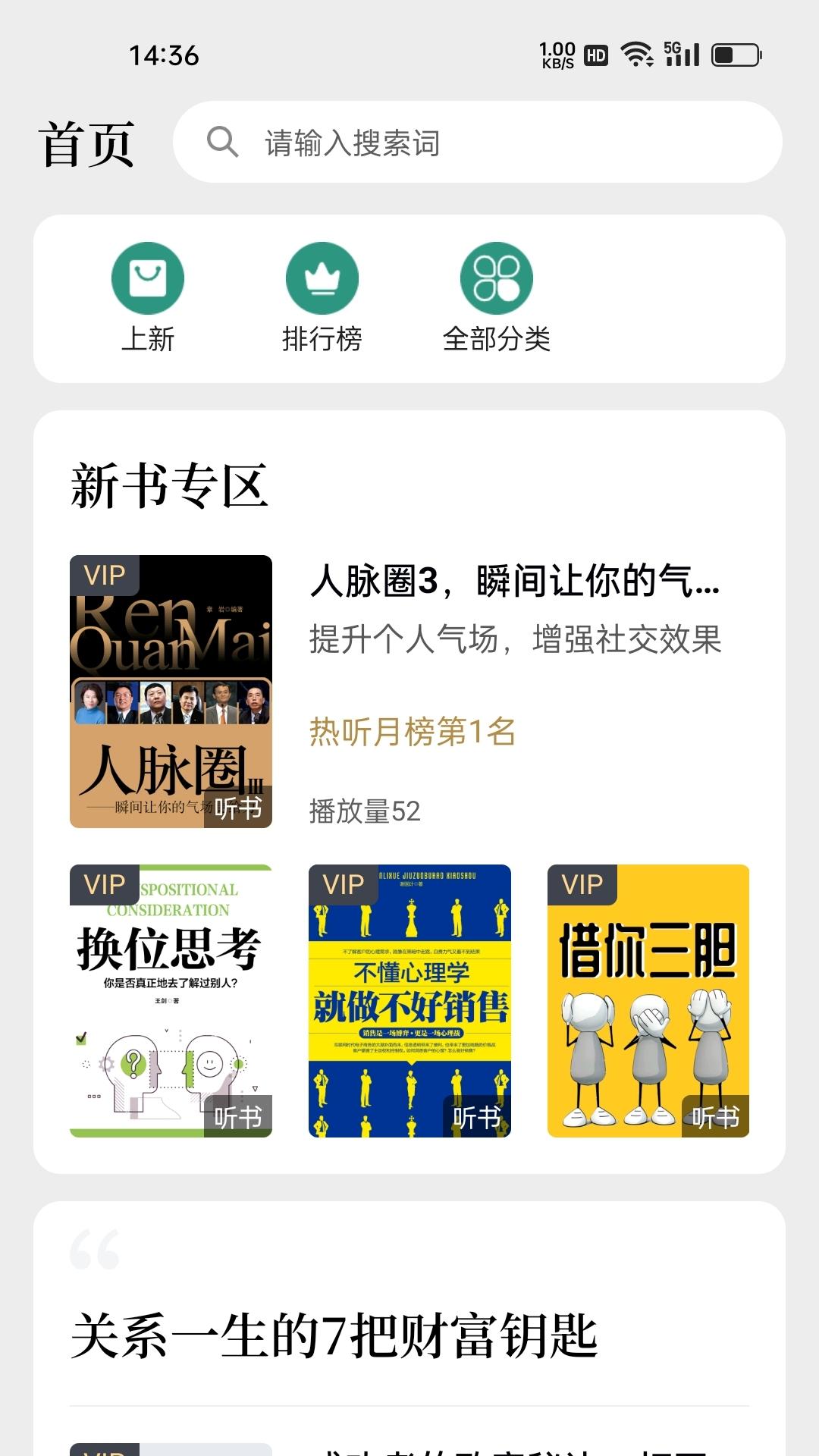819x1456 pixels.
Task: Tap the 人脉圈 album thumbnail
Action: tap(171, 690)
